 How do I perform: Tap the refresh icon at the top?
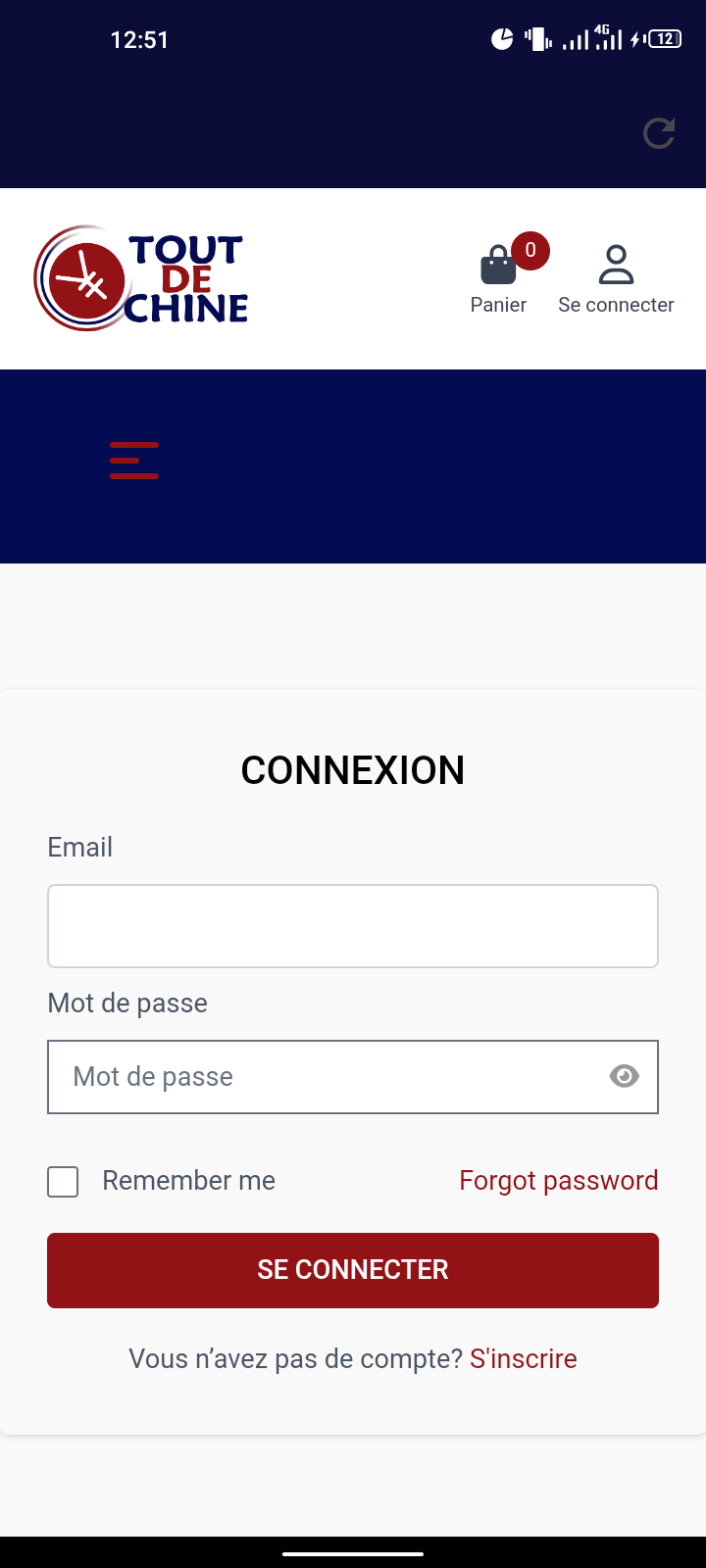[x=659, y=133]
